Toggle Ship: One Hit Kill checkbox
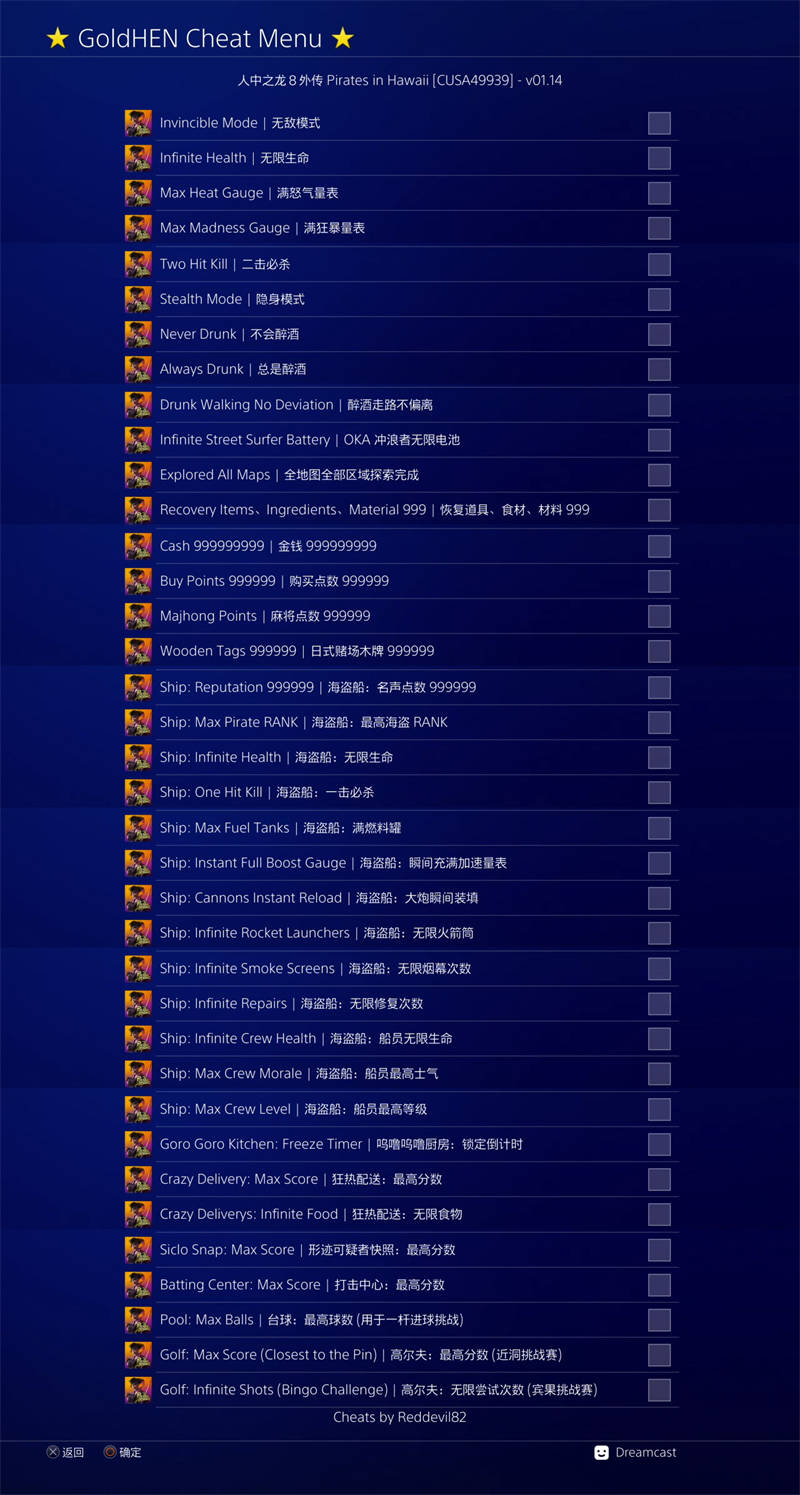This screenshot has width=800, height=1495. pos(659,792)
